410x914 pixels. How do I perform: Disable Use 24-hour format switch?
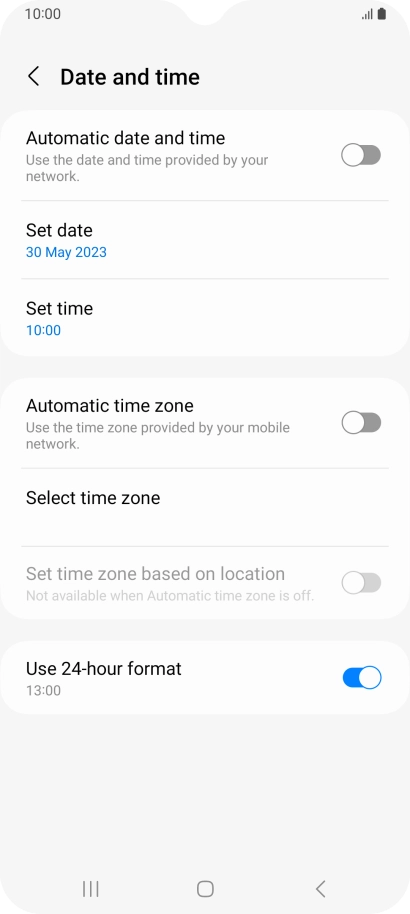click(362, 678)
